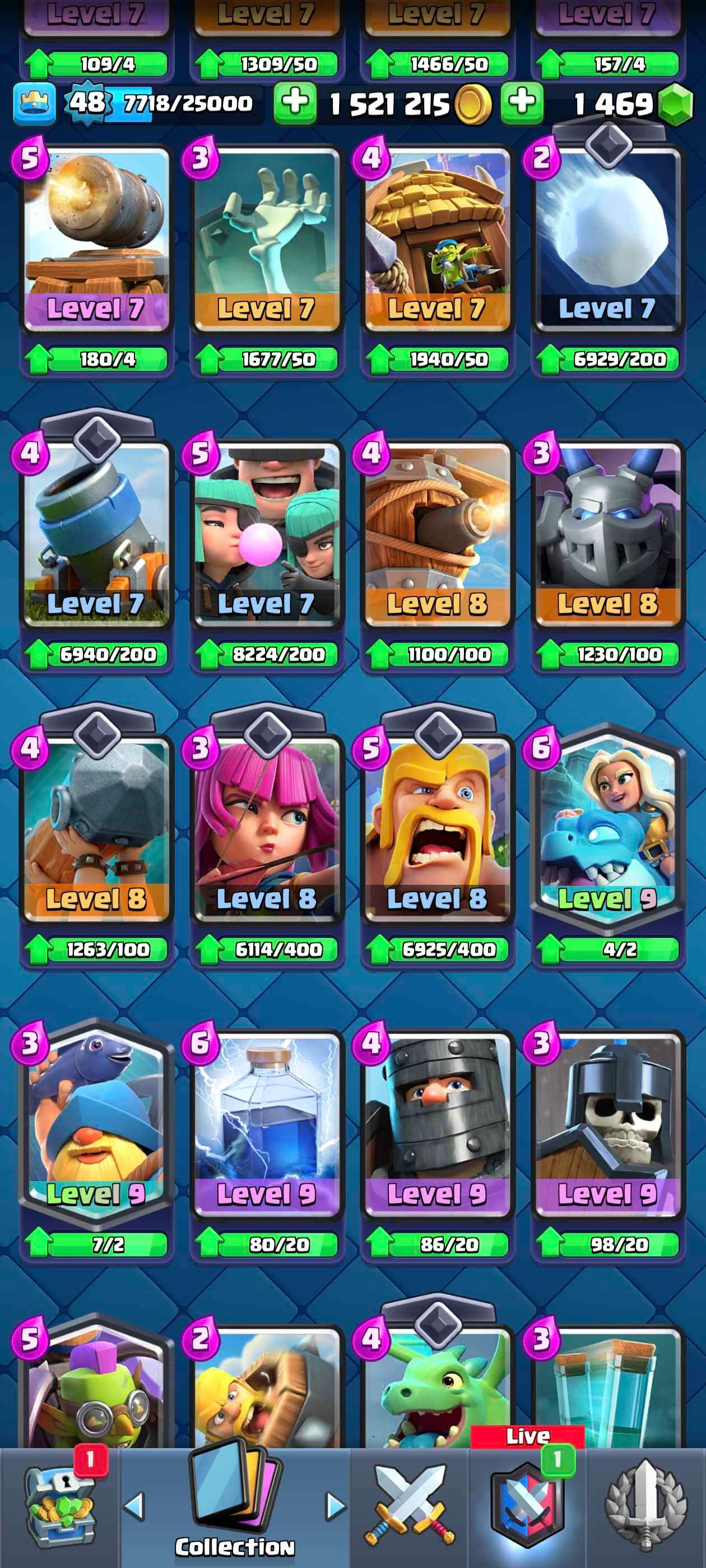Screen dimensions: 706x1568
Task: Open the Barbarians card
Action: (436, 828)
